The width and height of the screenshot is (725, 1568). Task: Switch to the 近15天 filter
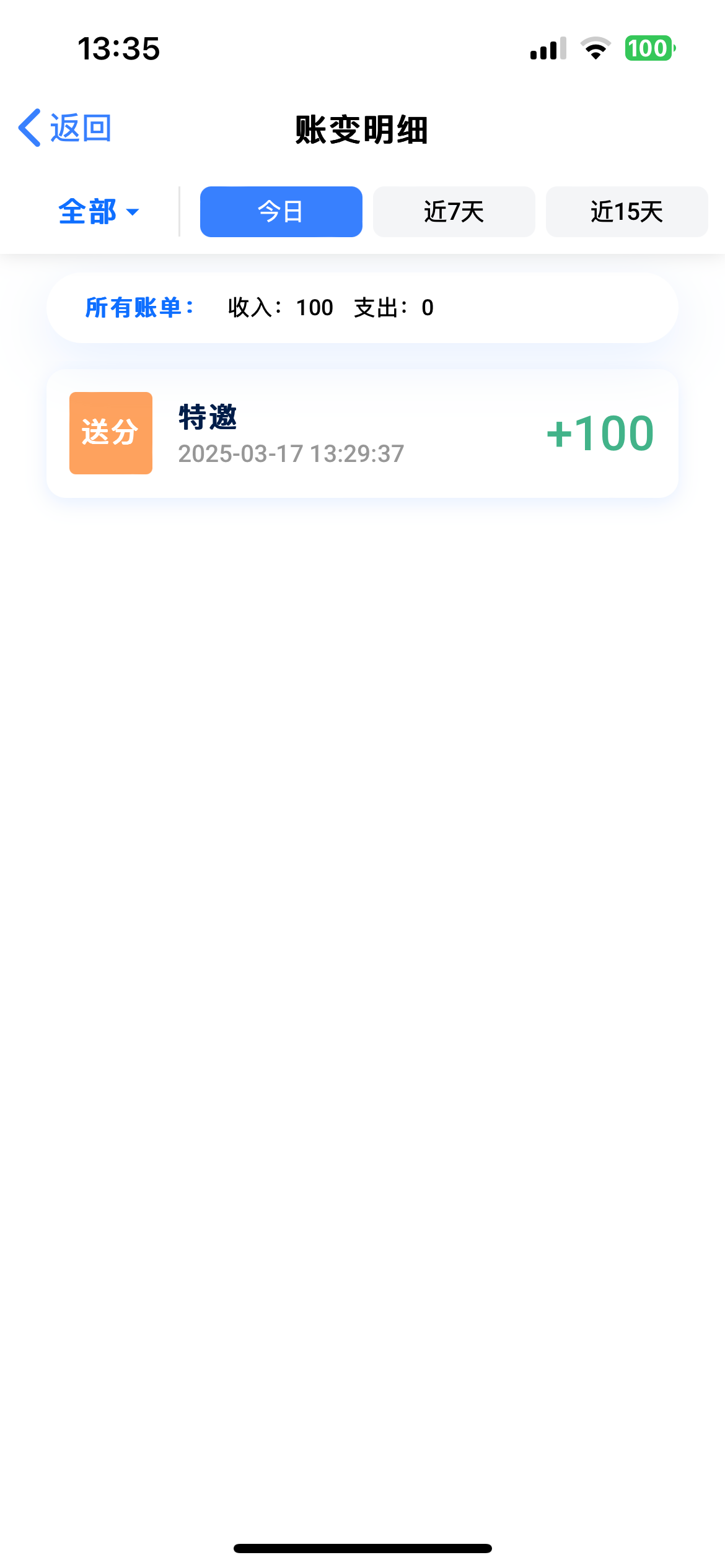[x=626, y=212]
